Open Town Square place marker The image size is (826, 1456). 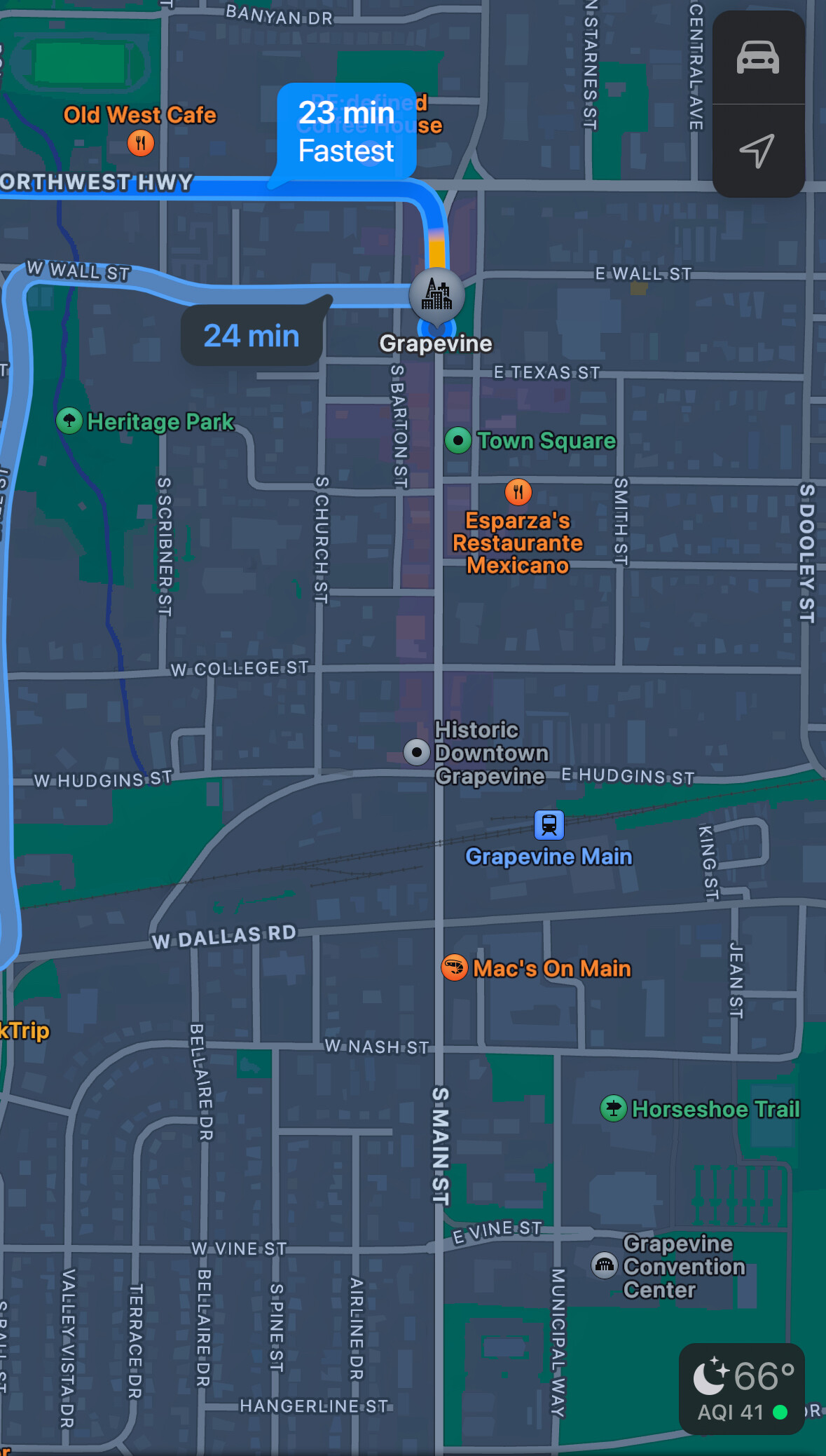[x=458, y=440]
